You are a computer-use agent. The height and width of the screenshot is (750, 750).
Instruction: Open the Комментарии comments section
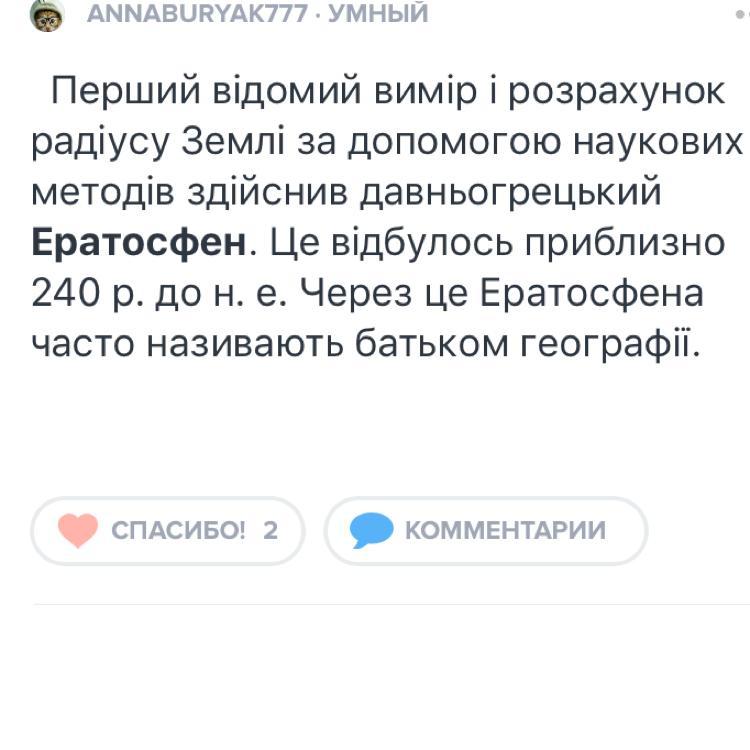[486, 530]
